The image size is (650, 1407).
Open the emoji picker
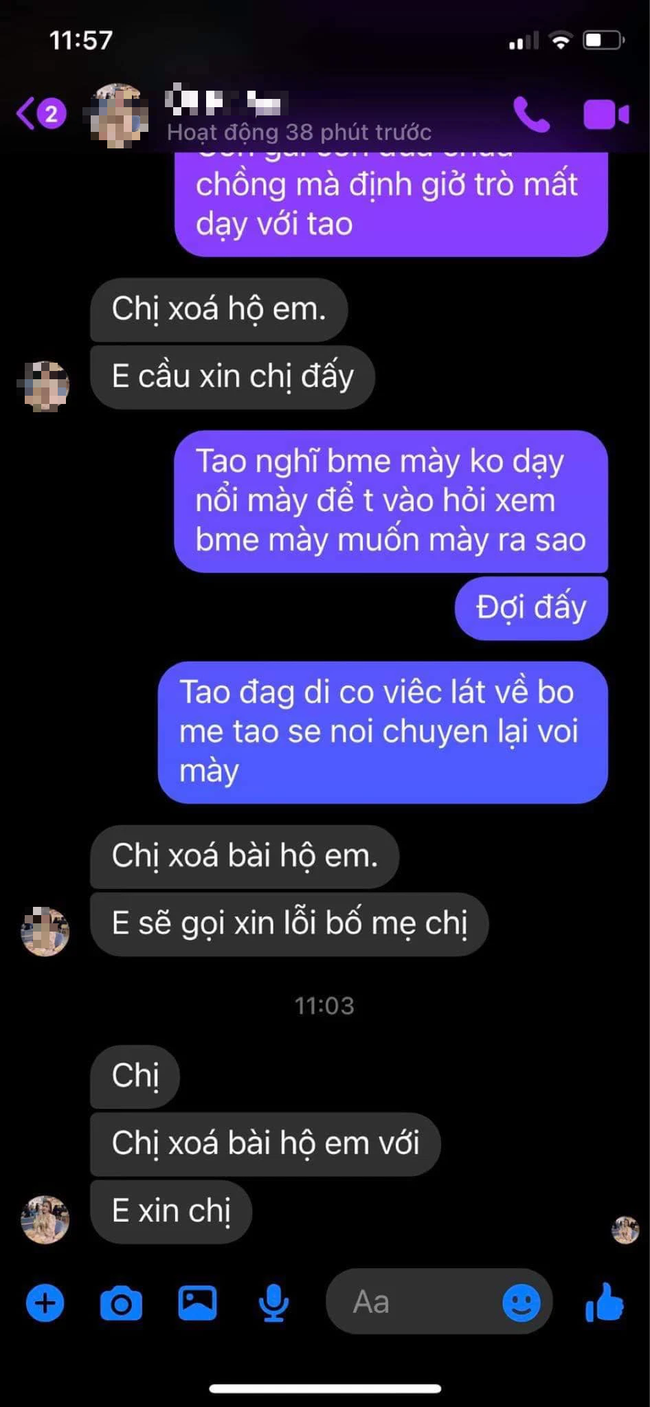click(521, 1302)
